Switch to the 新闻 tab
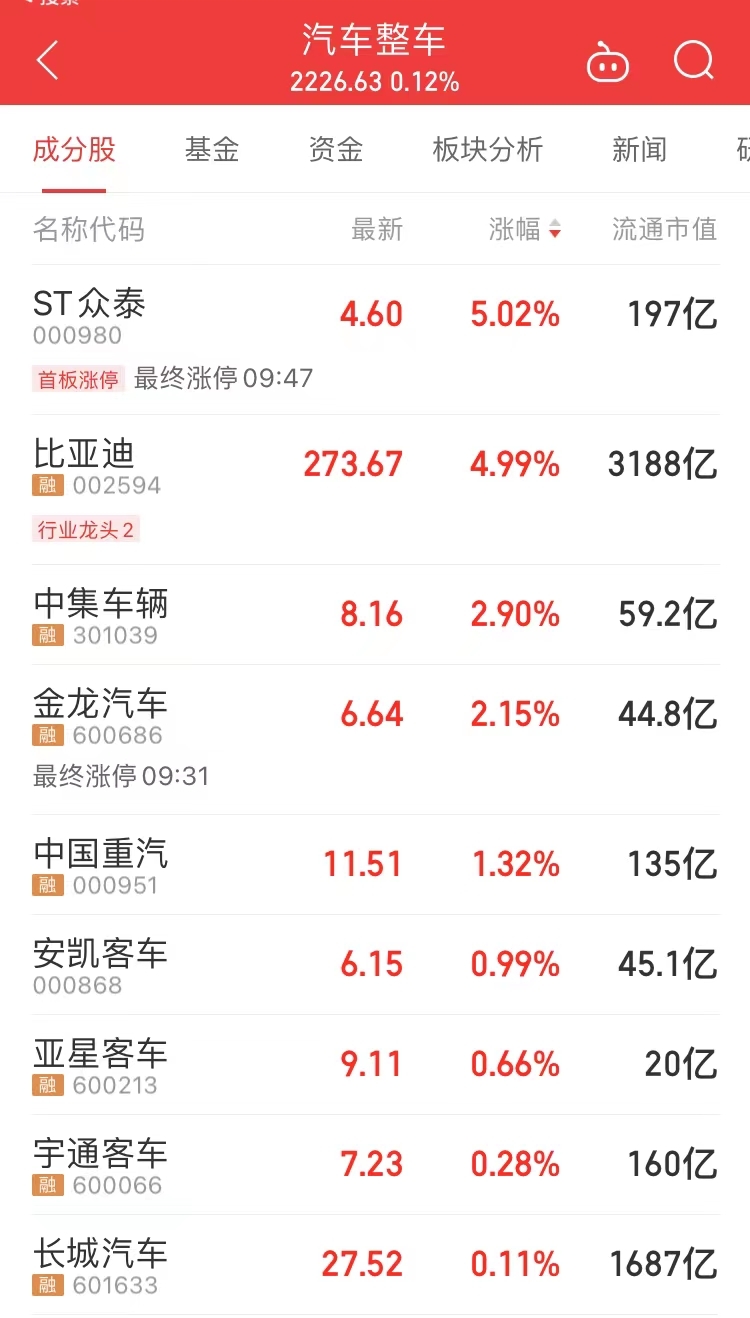The height and width of the screenshot is (1318, 750). pos(639,150)
